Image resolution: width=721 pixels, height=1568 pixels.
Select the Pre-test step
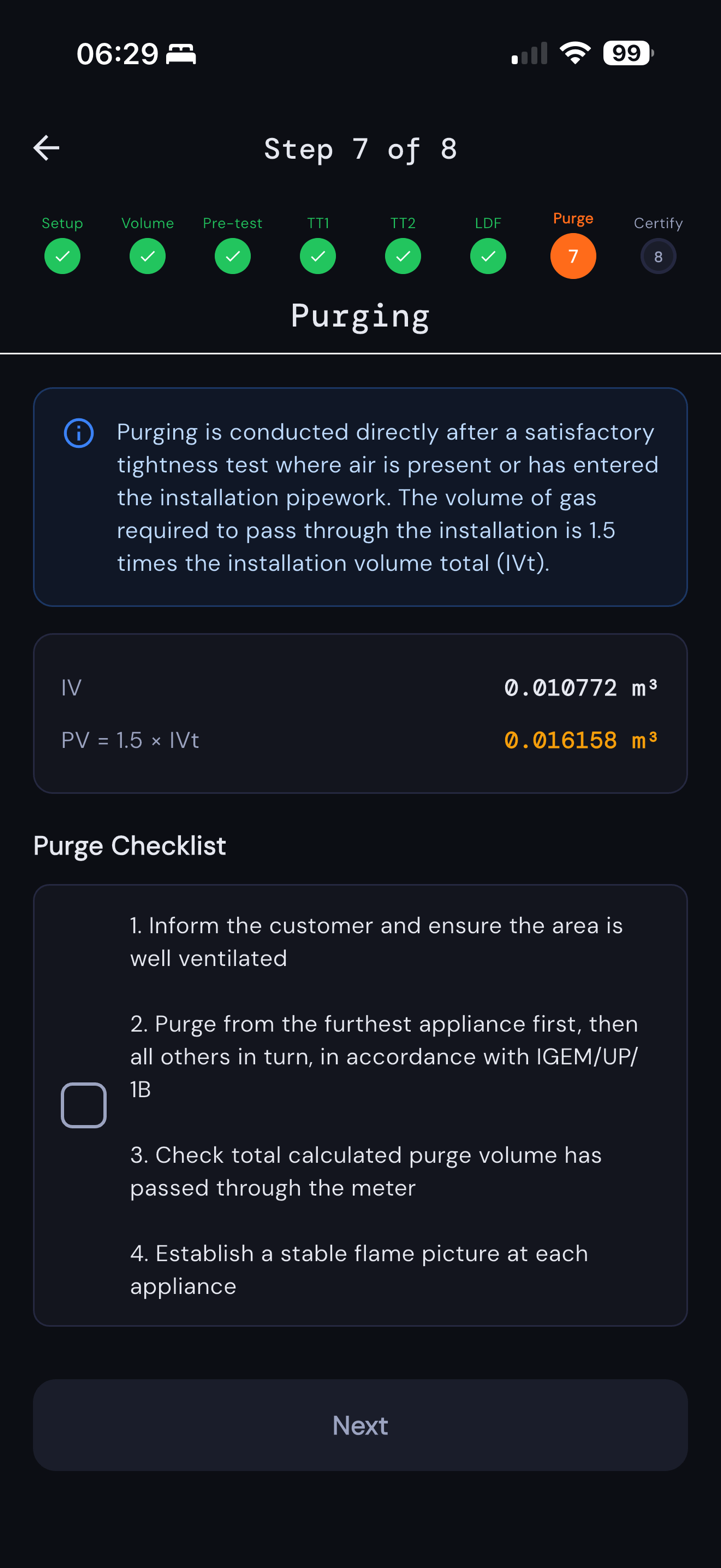tap(232, 256)
